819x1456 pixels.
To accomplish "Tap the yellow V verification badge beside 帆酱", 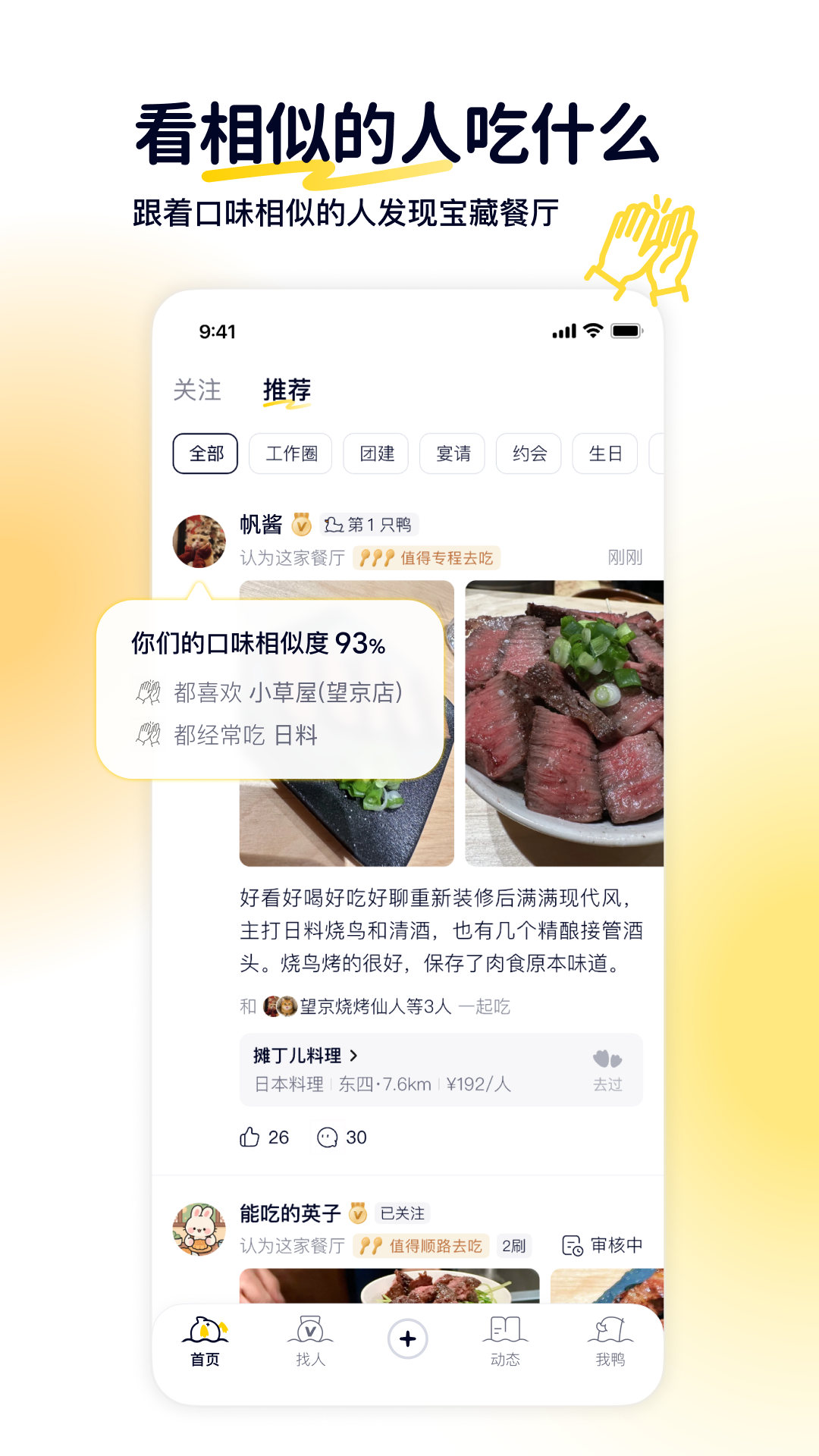I will [x=303, y=524].
